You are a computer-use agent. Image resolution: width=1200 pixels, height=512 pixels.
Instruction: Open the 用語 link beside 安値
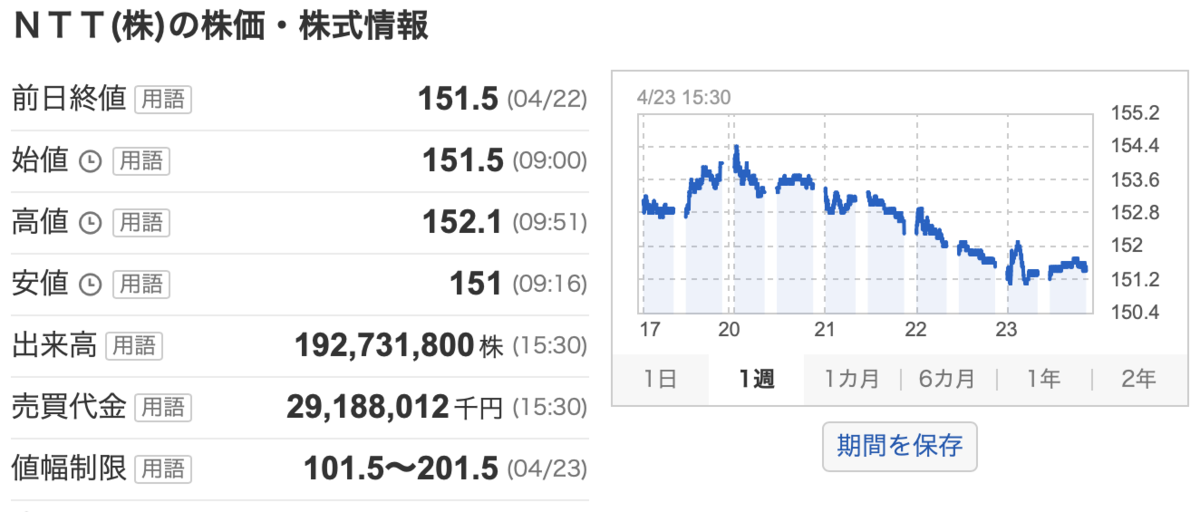point(141,284)
